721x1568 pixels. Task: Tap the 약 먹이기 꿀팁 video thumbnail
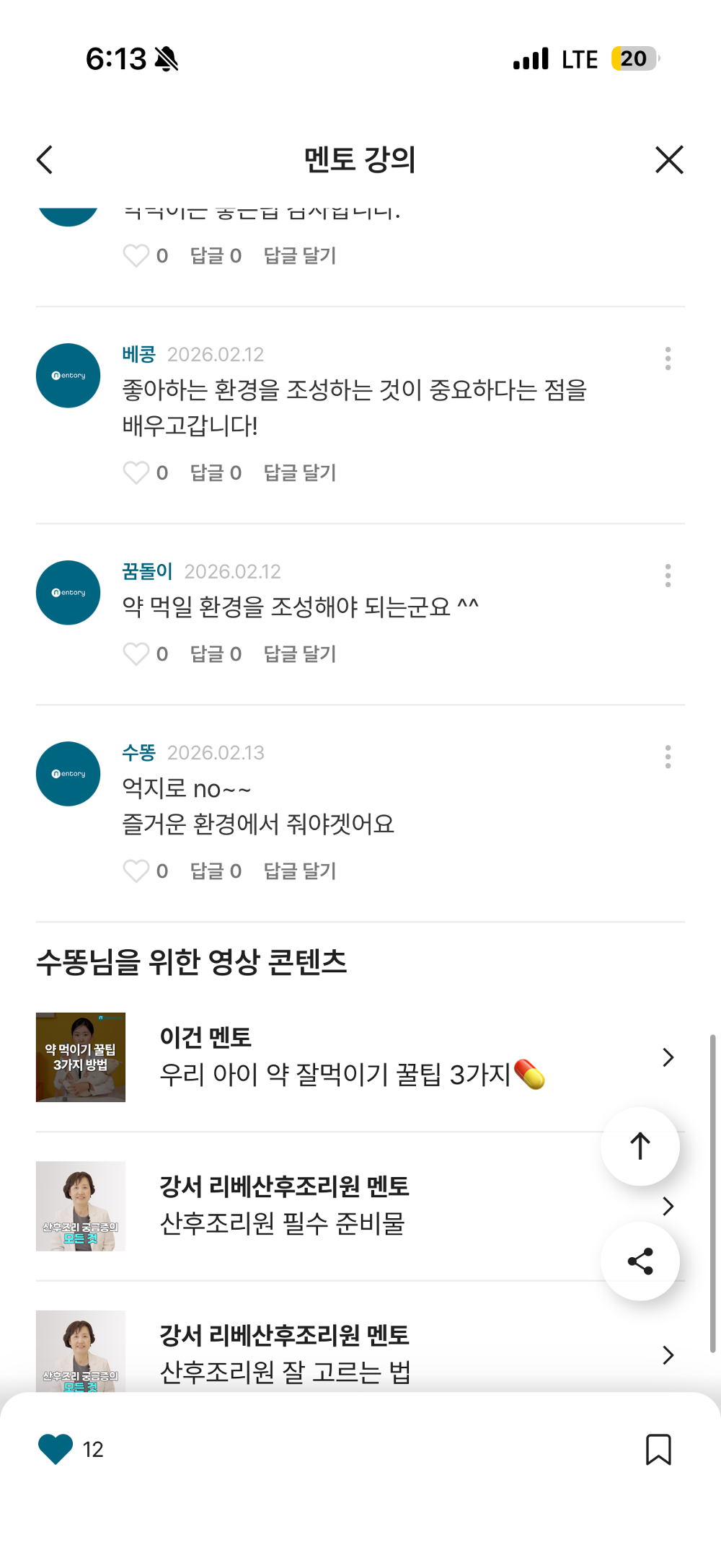[80, 1057]
